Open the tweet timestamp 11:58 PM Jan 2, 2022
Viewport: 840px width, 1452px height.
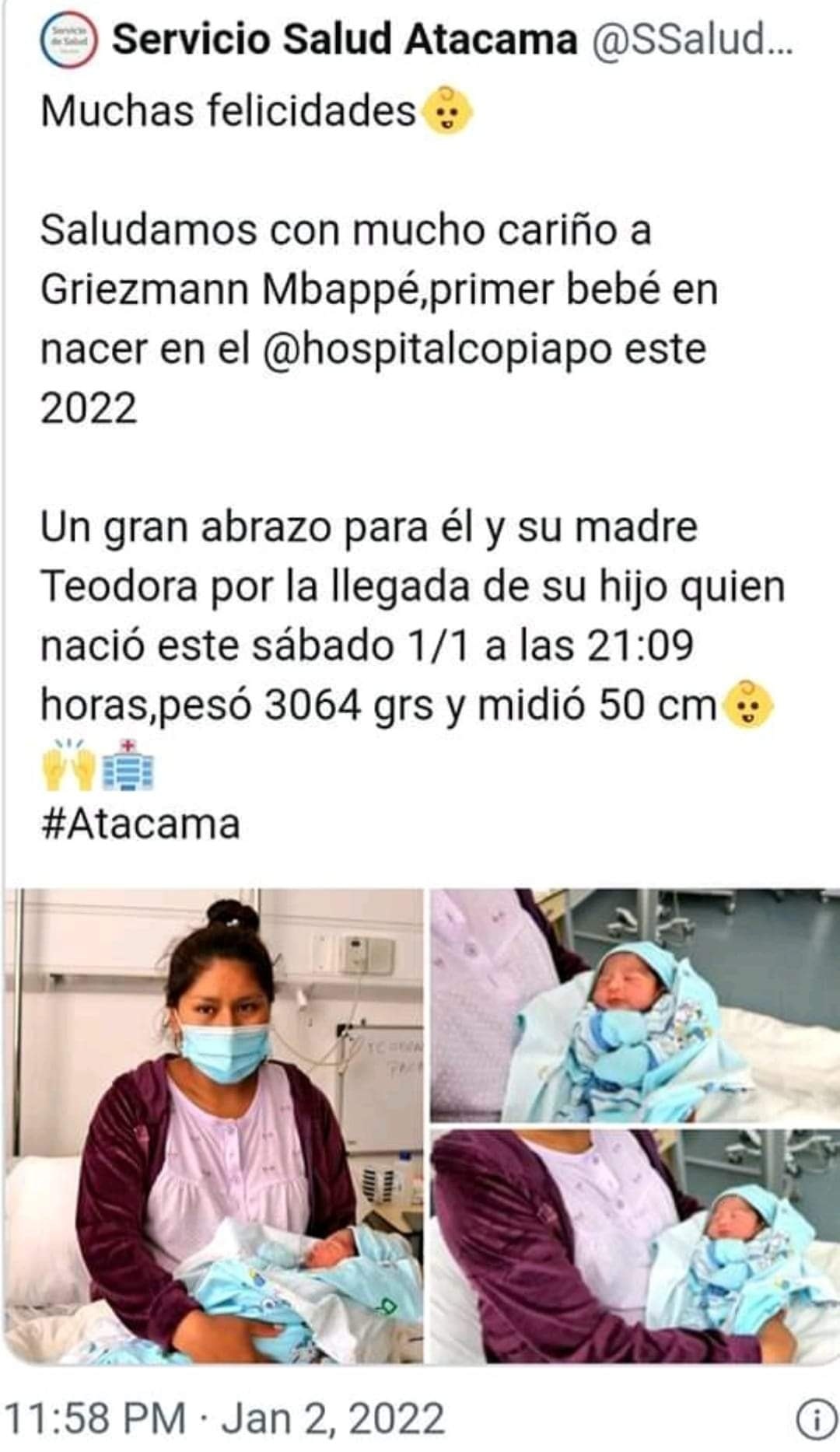225,1419
